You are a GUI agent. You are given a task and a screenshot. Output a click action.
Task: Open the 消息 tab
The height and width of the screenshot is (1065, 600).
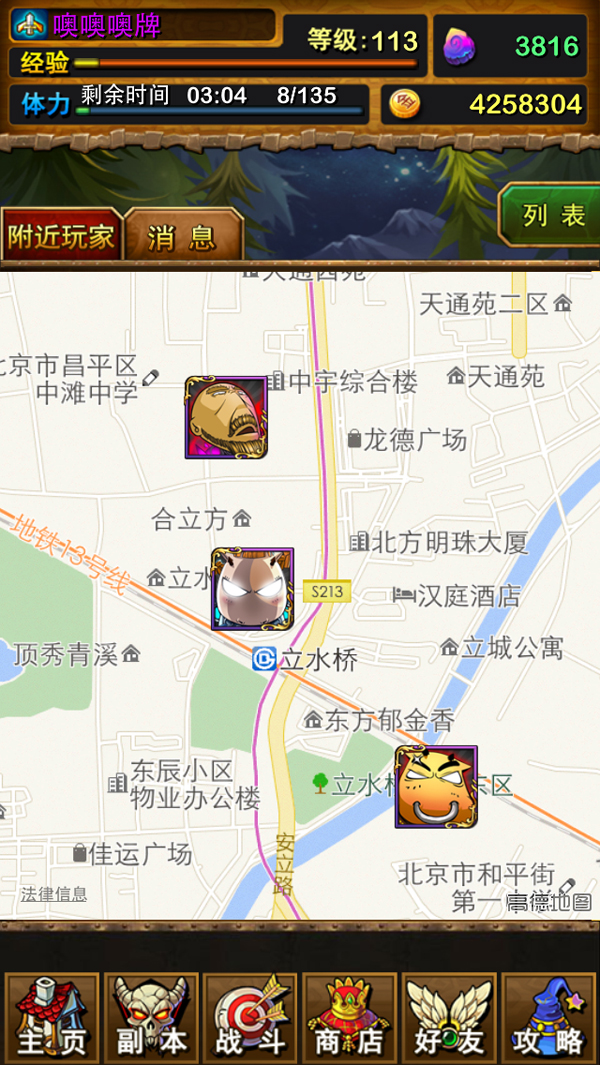(182, 237)
